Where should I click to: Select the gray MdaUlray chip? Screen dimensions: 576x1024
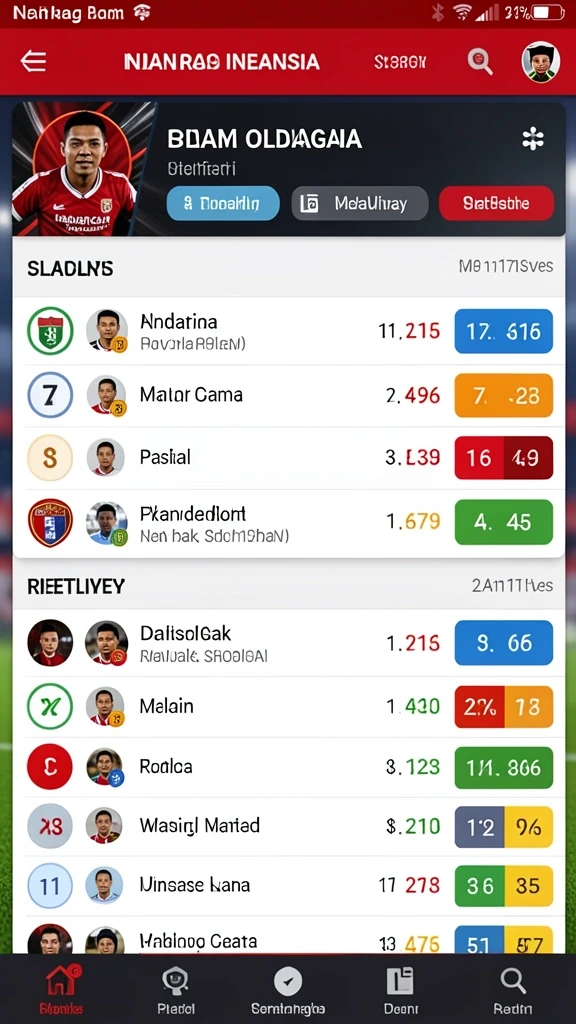(x=360, y=203)
